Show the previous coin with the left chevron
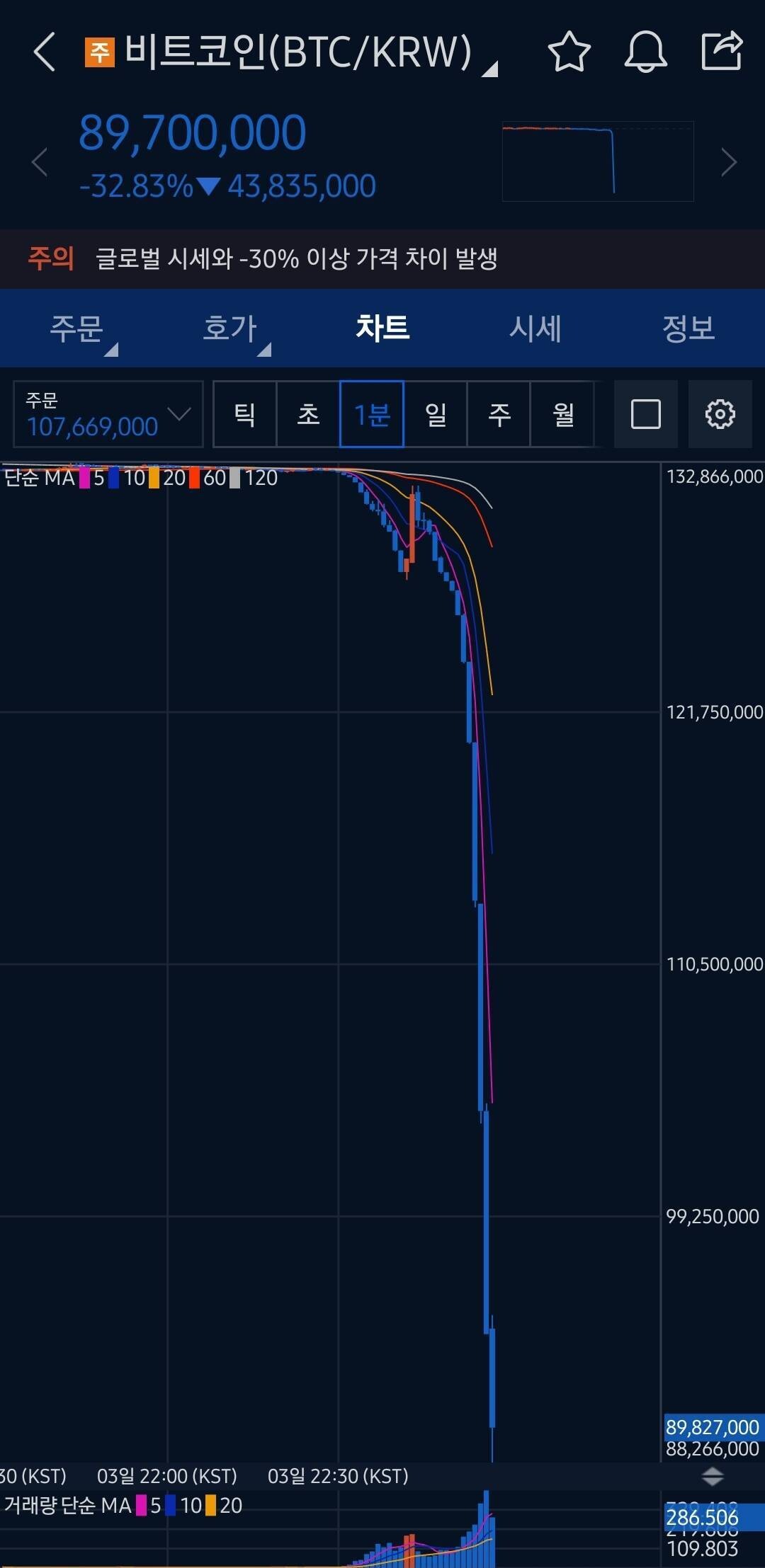The width and height of the screenshot is (765, 1568). point(40,162)
